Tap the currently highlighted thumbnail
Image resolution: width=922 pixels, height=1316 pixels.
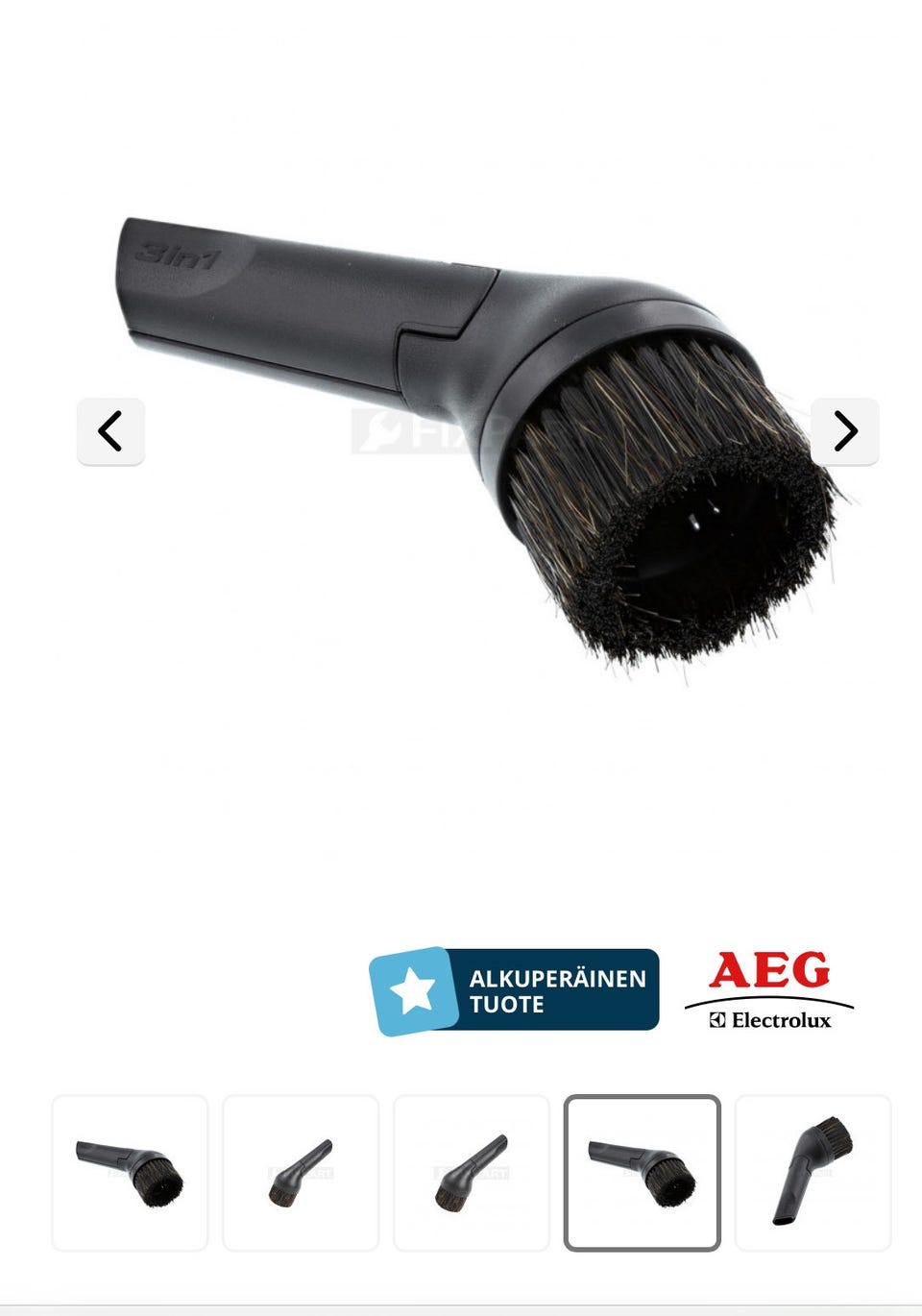click(x=642, y=1173)
